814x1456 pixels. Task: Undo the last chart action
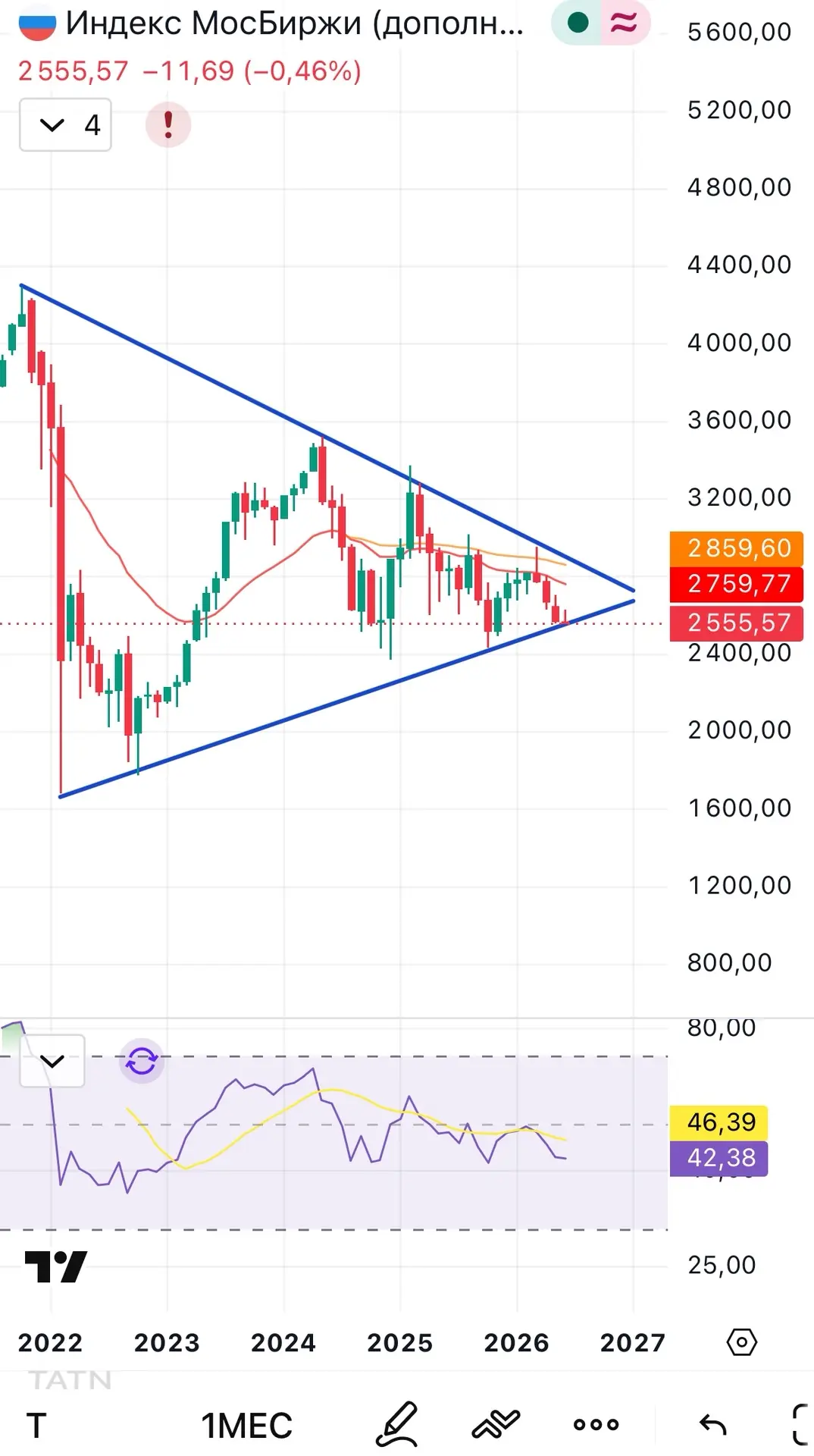click(x=712, y=1426)
